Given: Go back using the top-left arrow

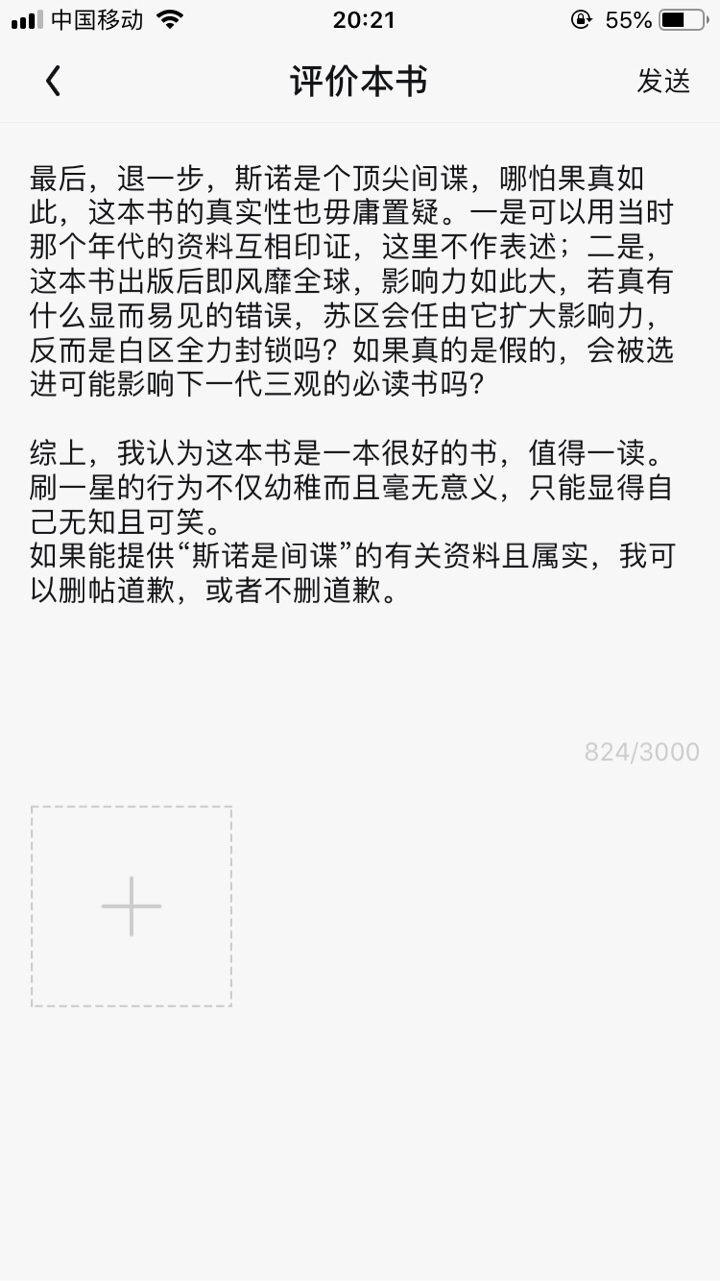Looking at the screenshot, I should click(53, 81).
